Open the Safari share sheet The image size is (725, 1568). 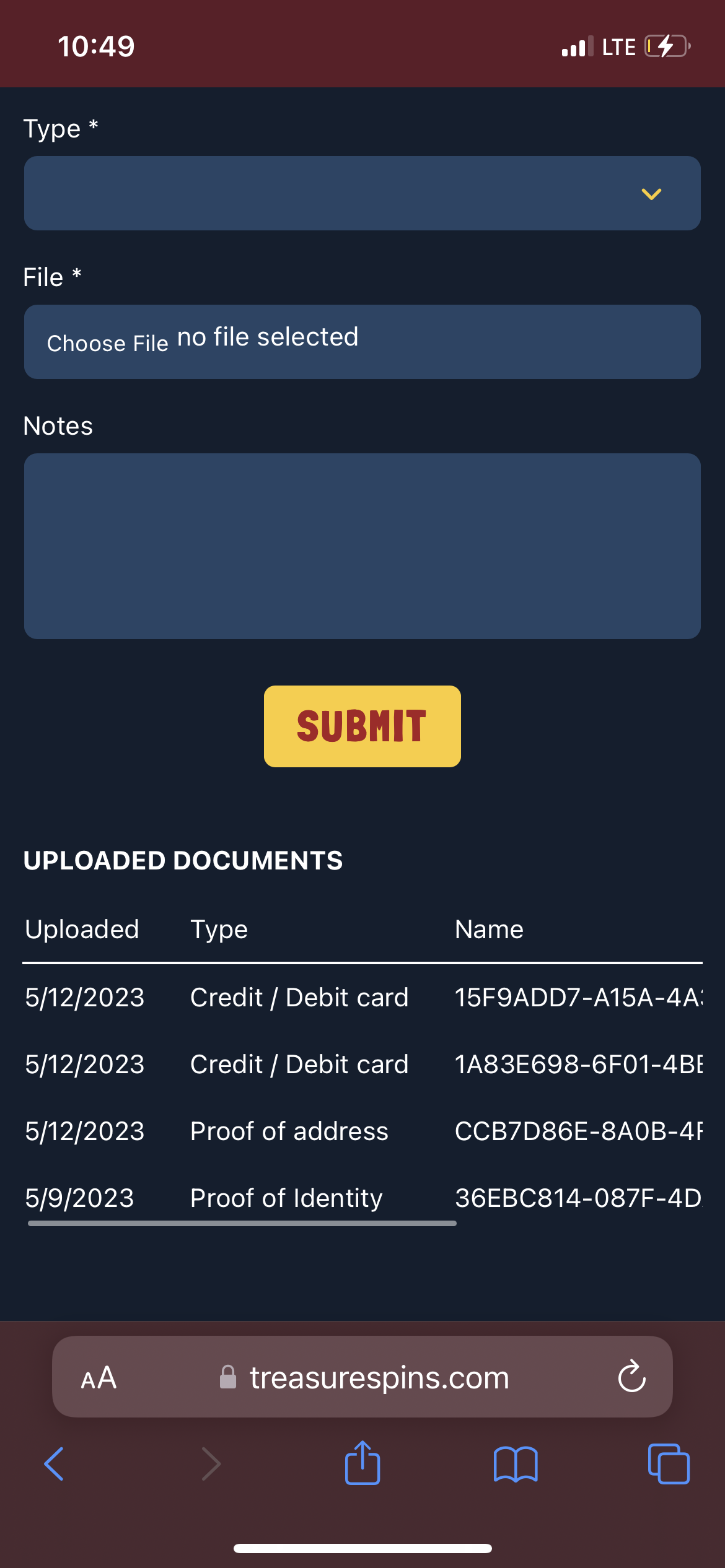(362, 1464)
